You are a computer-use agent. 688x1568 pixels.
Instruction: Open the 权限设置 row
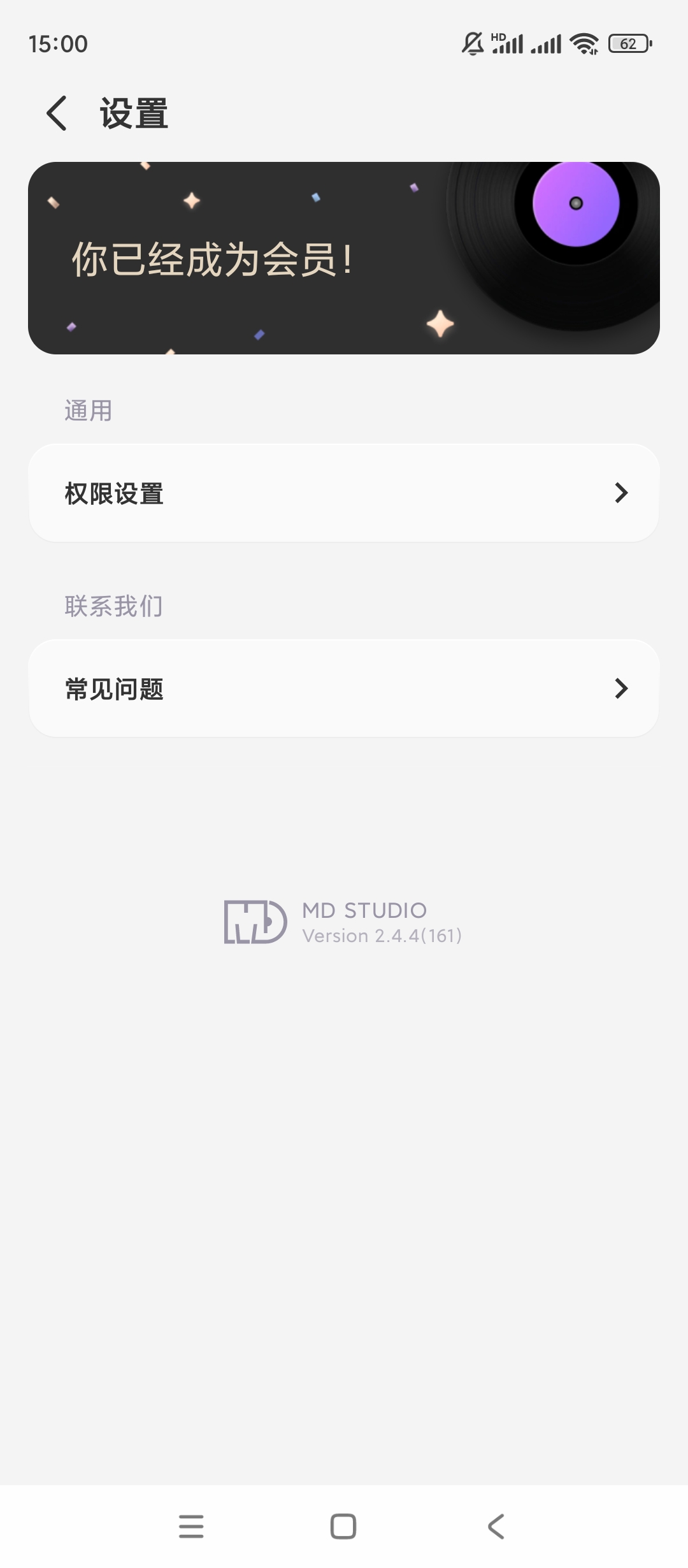click(x=344, y=493)
